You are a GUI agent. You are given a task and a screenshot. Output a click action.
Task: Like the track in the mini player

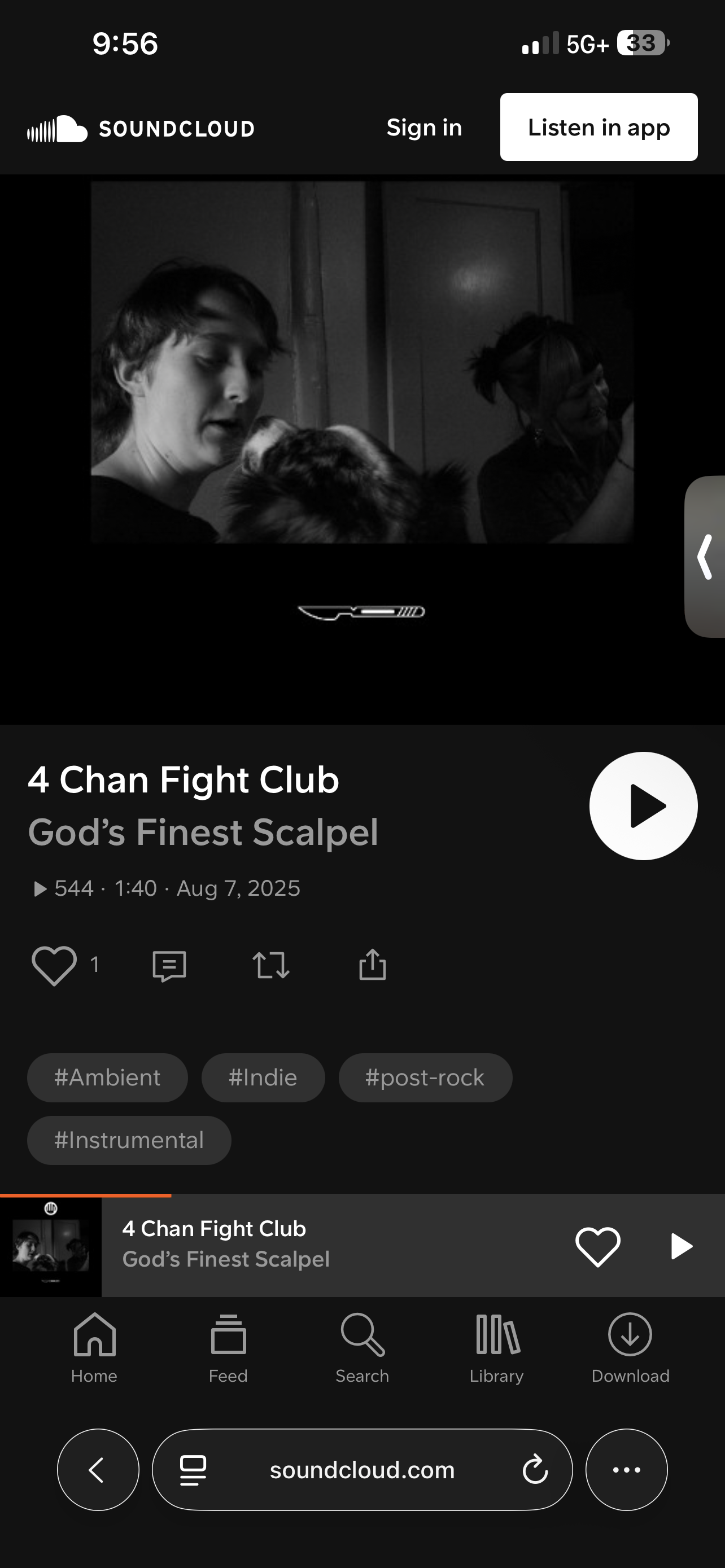coord(598,1246)
